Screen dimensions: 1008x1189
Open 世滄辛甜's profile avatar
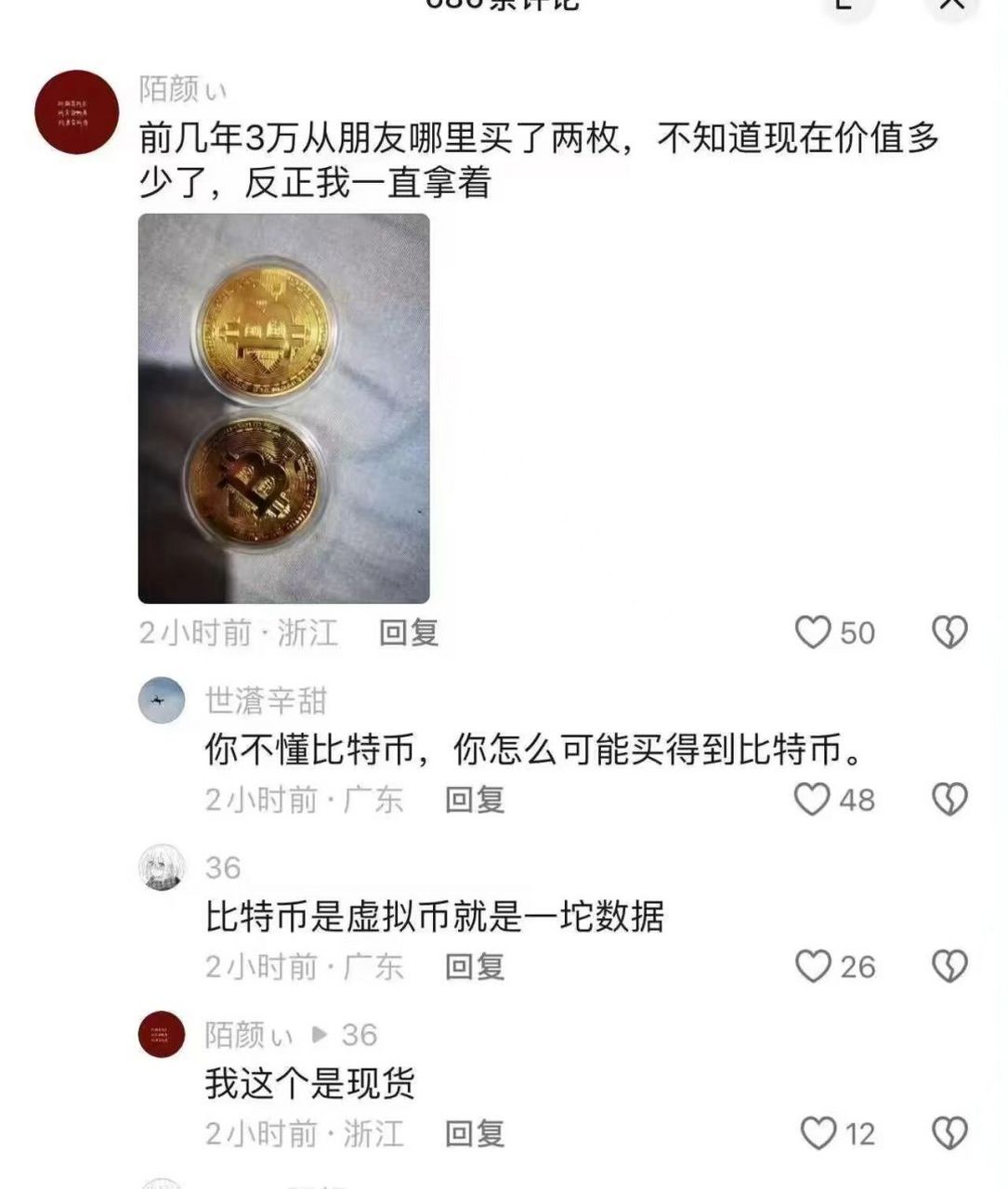pos(162,700)
